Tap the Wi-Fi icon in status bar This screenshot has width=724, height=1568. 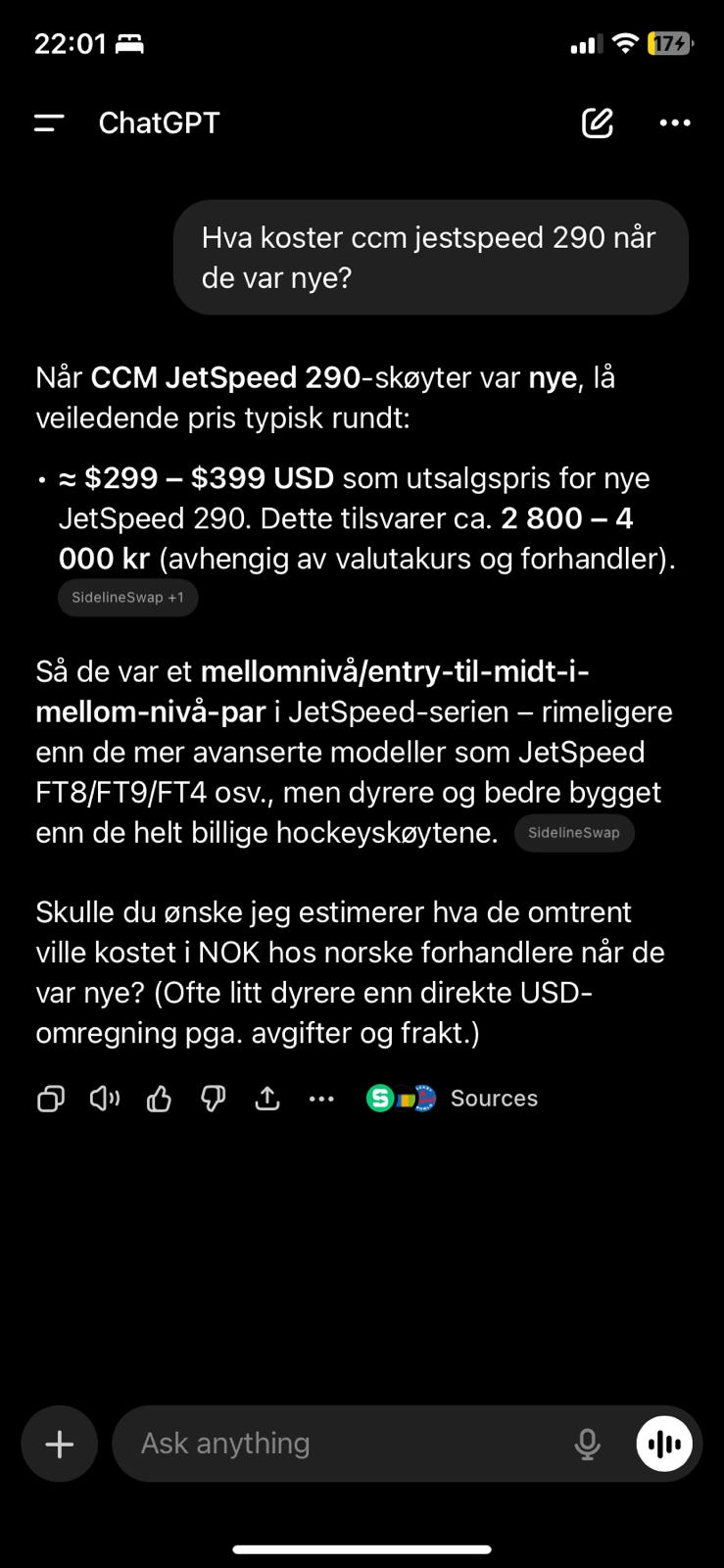click(626, 43)
